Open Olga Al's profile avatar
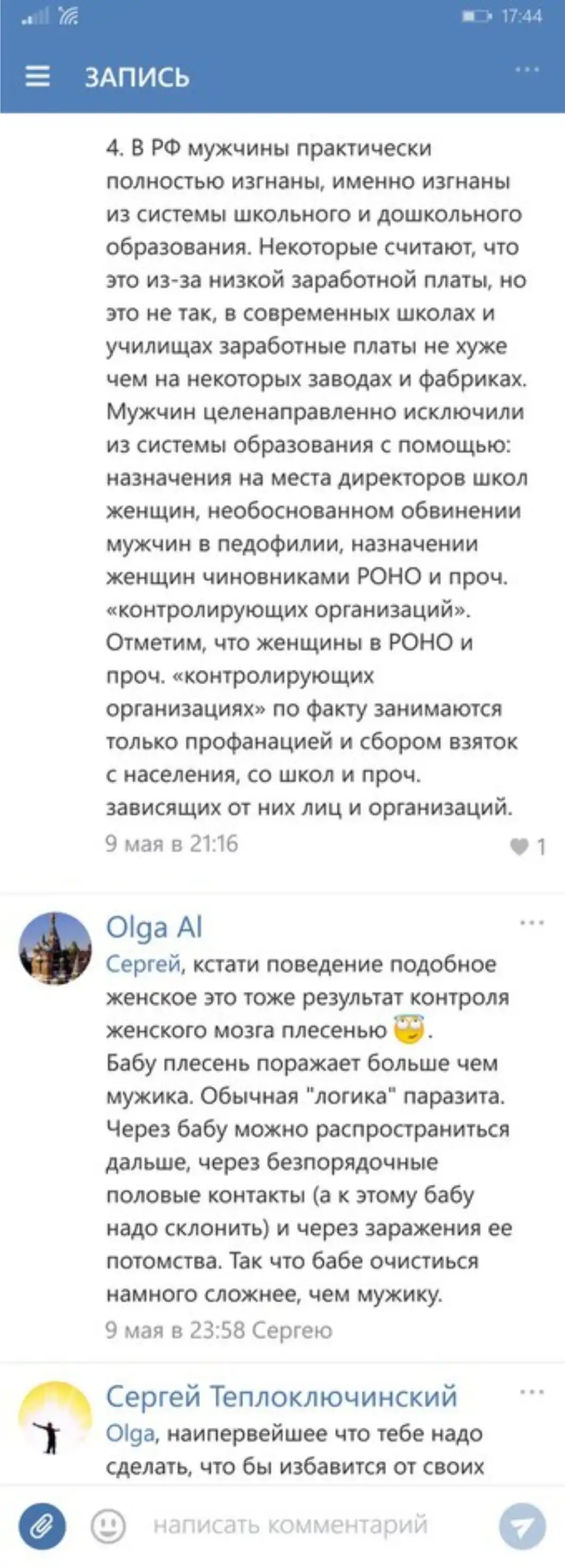This screenshot has height=1568, width=565. click(55, 948)
